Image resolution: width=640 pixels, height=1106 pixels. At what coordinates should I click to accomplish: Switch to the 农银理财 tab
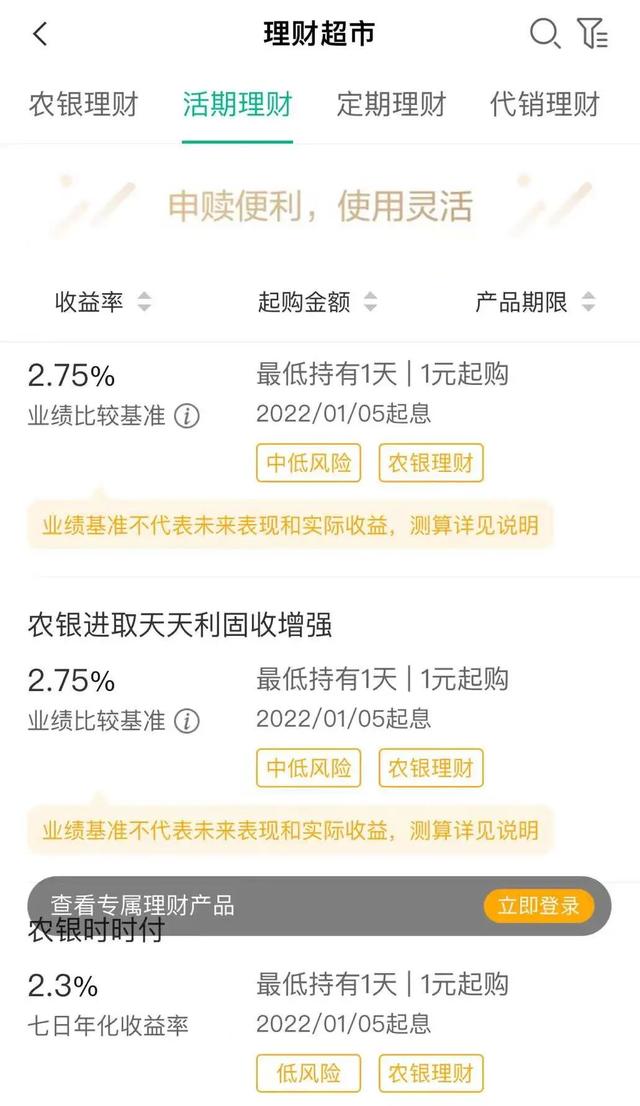coord(83,104)
